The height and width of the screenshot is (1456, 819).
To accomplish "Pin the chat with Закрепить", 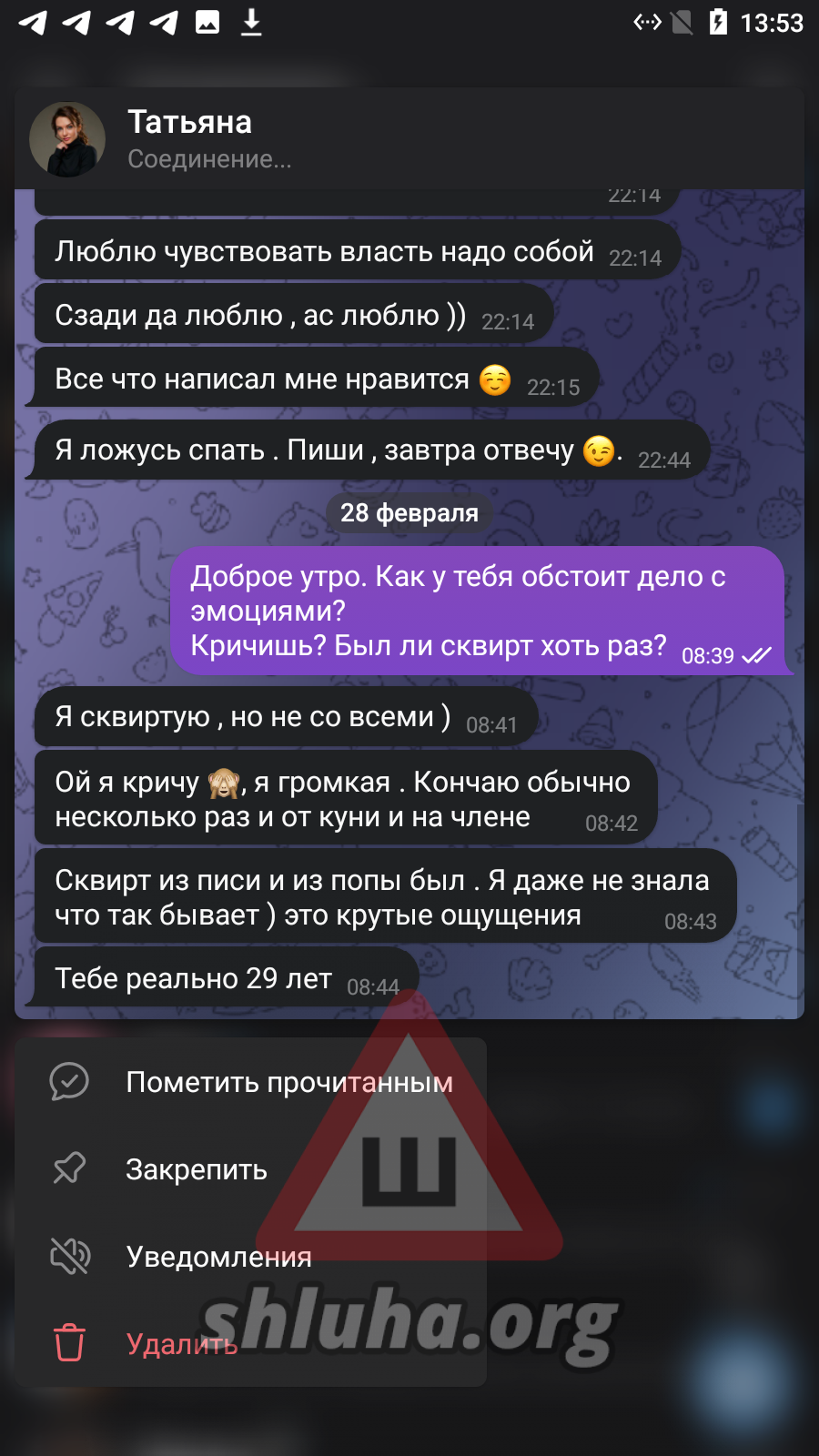I will click(250, 1169).
